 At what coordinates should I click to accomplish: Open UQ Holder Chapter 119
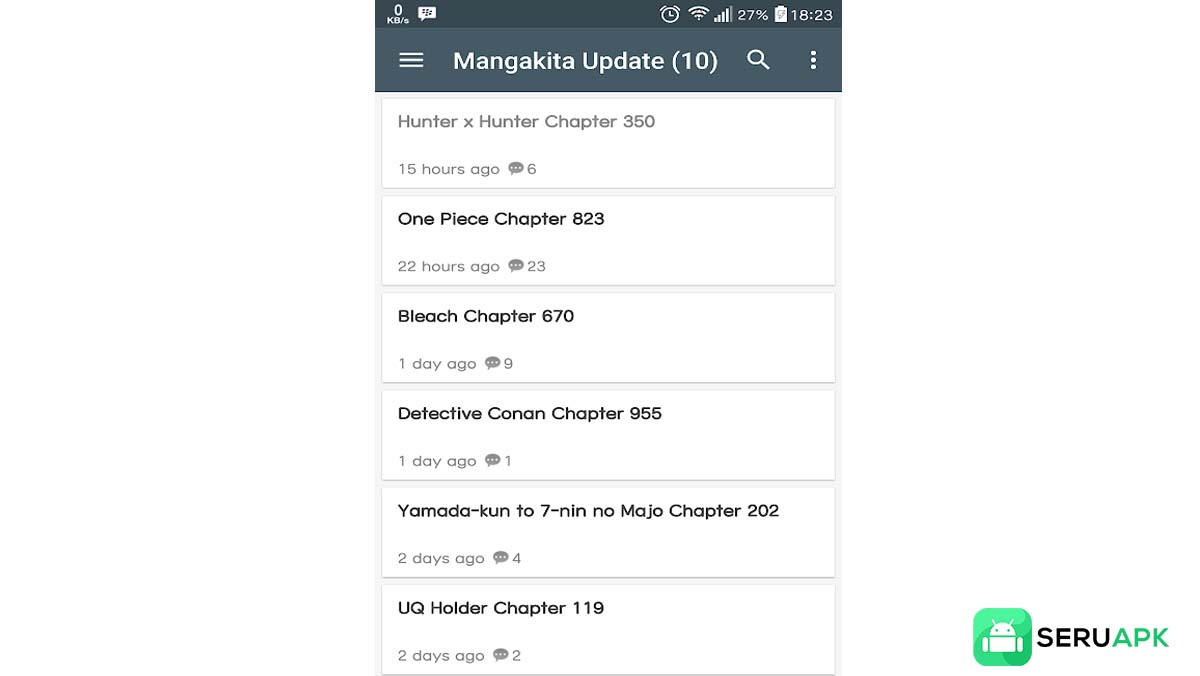608,628
